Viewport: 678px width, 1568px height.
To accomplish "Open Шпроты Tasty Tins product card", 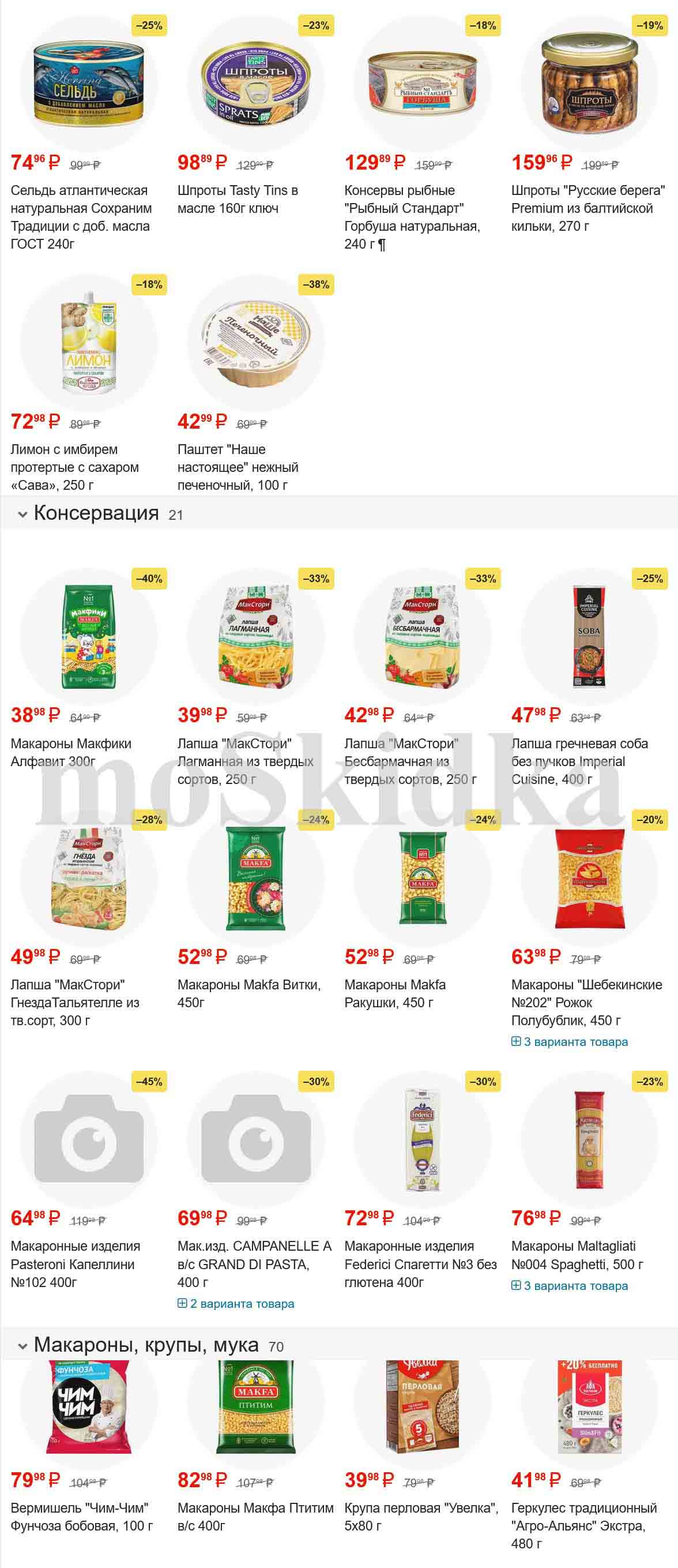I will (x=237, y=199).
